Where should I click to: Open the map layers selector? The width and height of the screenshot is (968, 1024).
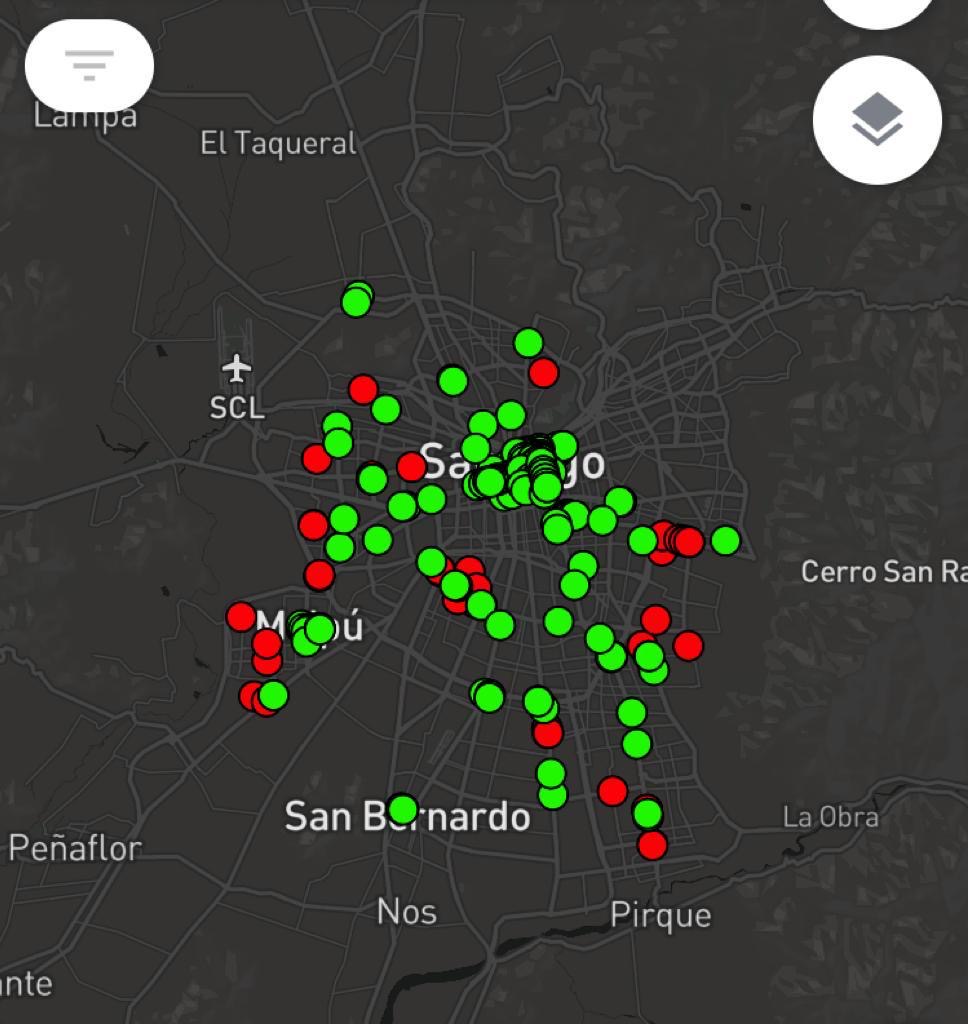coord(877,120)
